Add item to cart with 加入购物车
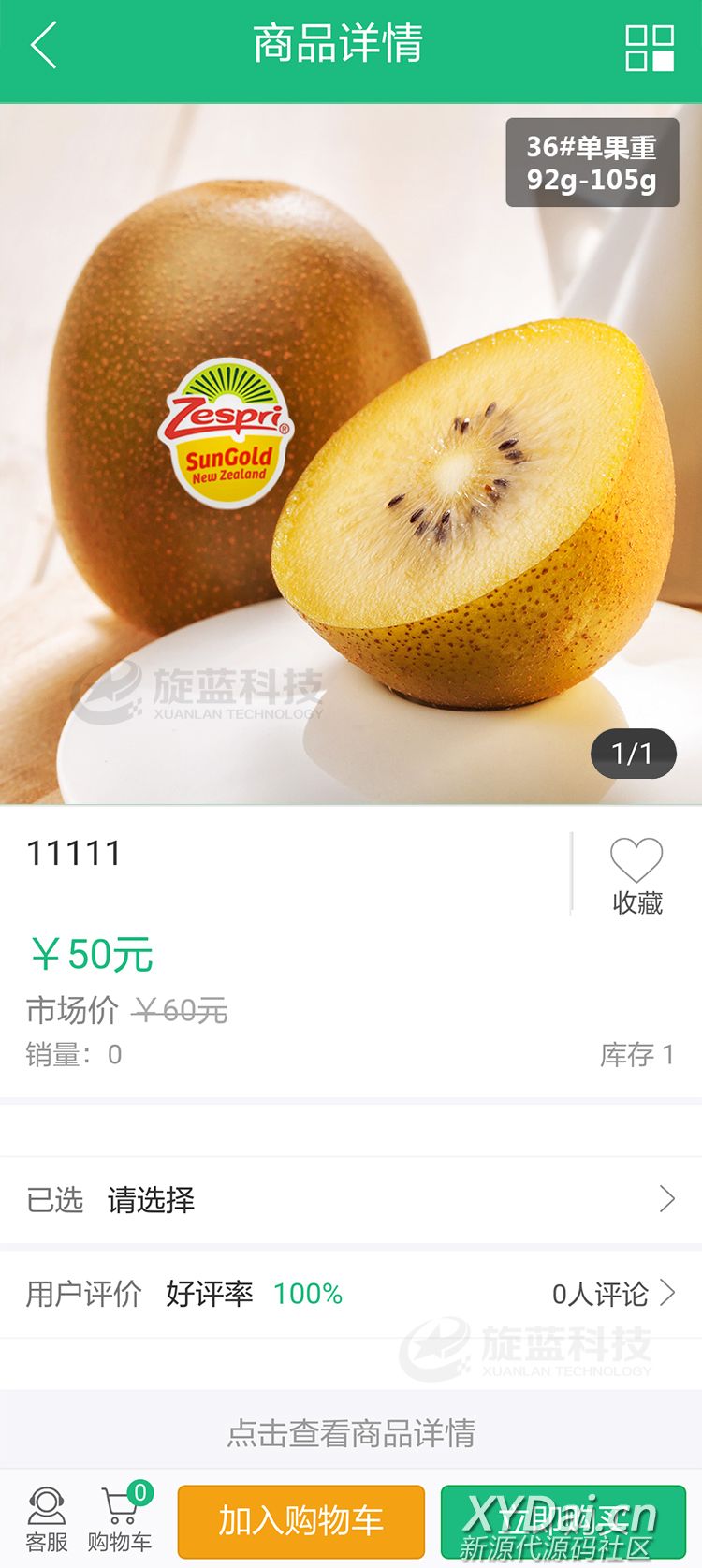702x1568 pixels. [x=300, y=1521]
